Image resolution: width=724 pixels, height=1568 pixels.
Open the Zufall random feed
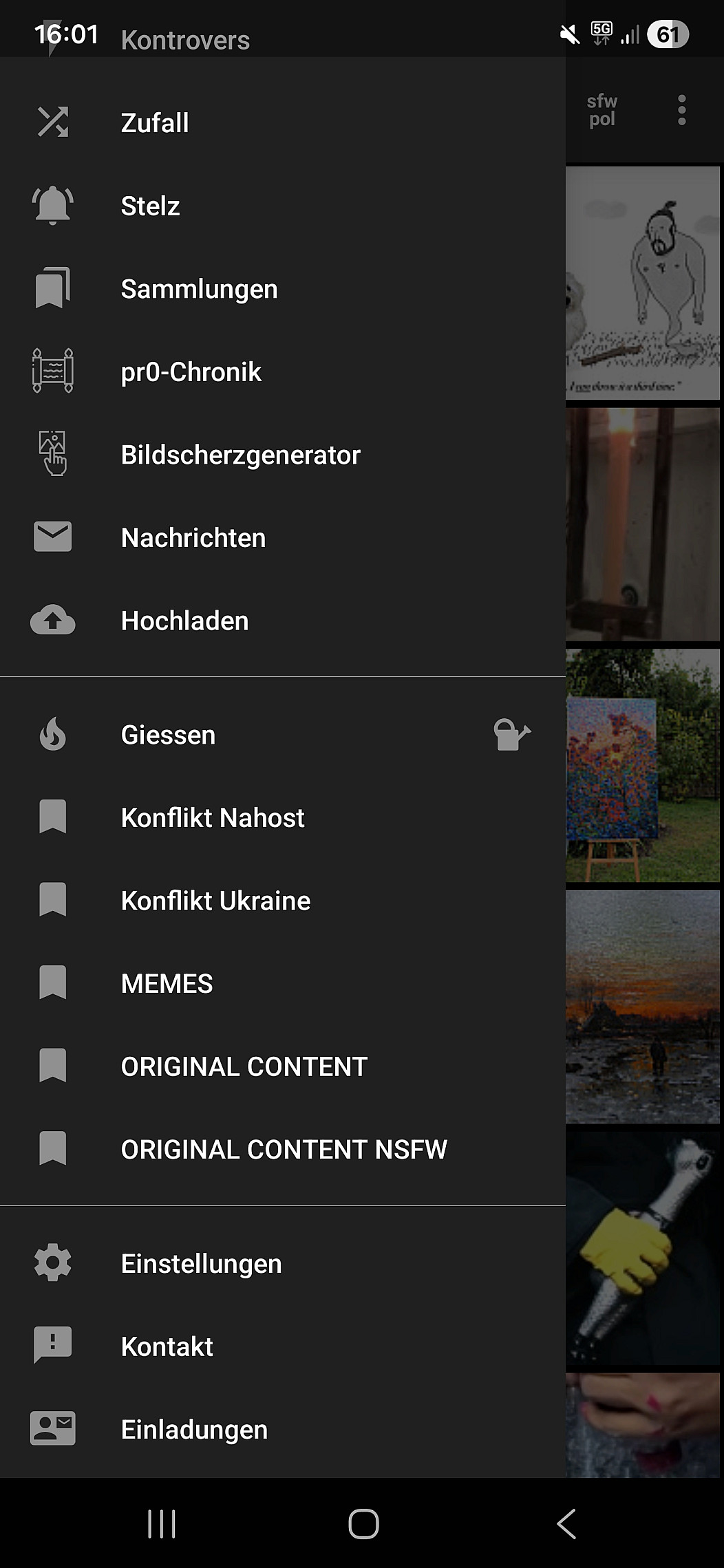click(x=155, y=123)
